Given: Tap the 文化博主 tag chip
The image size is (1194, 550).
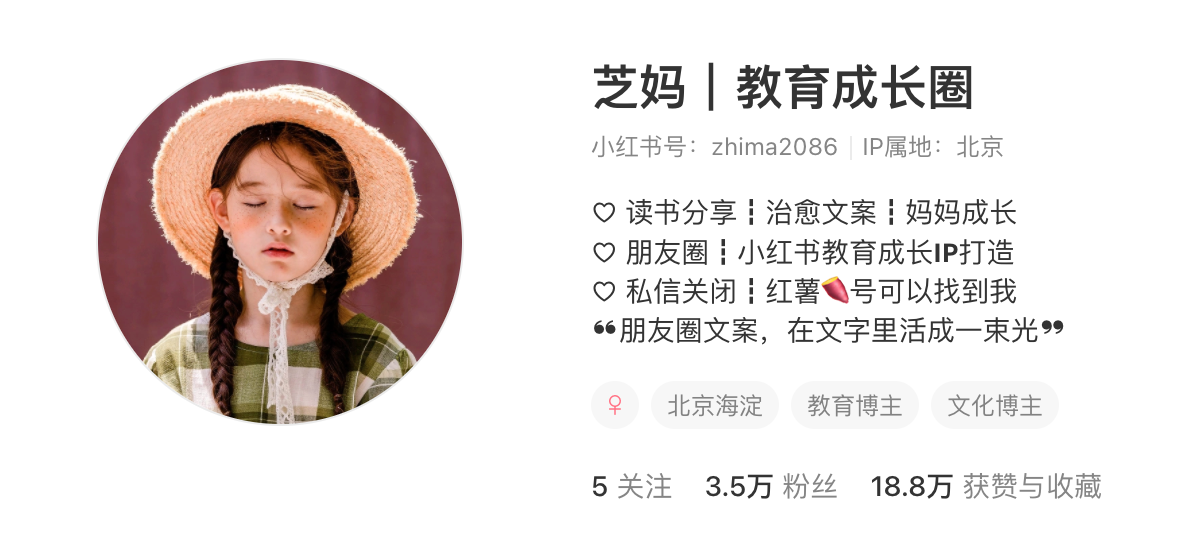Looking at the screenshot, I should click(994, 406).
